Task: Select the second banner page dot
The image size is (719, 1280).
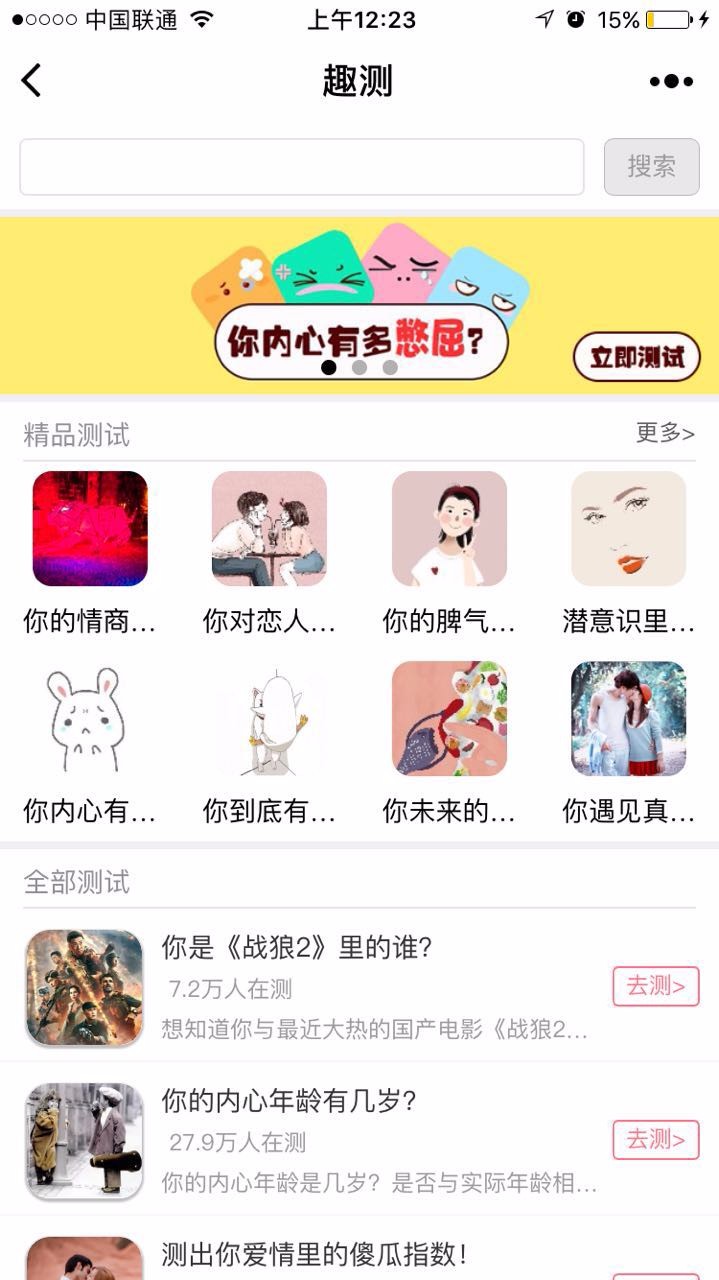Action: coord(359,367)
